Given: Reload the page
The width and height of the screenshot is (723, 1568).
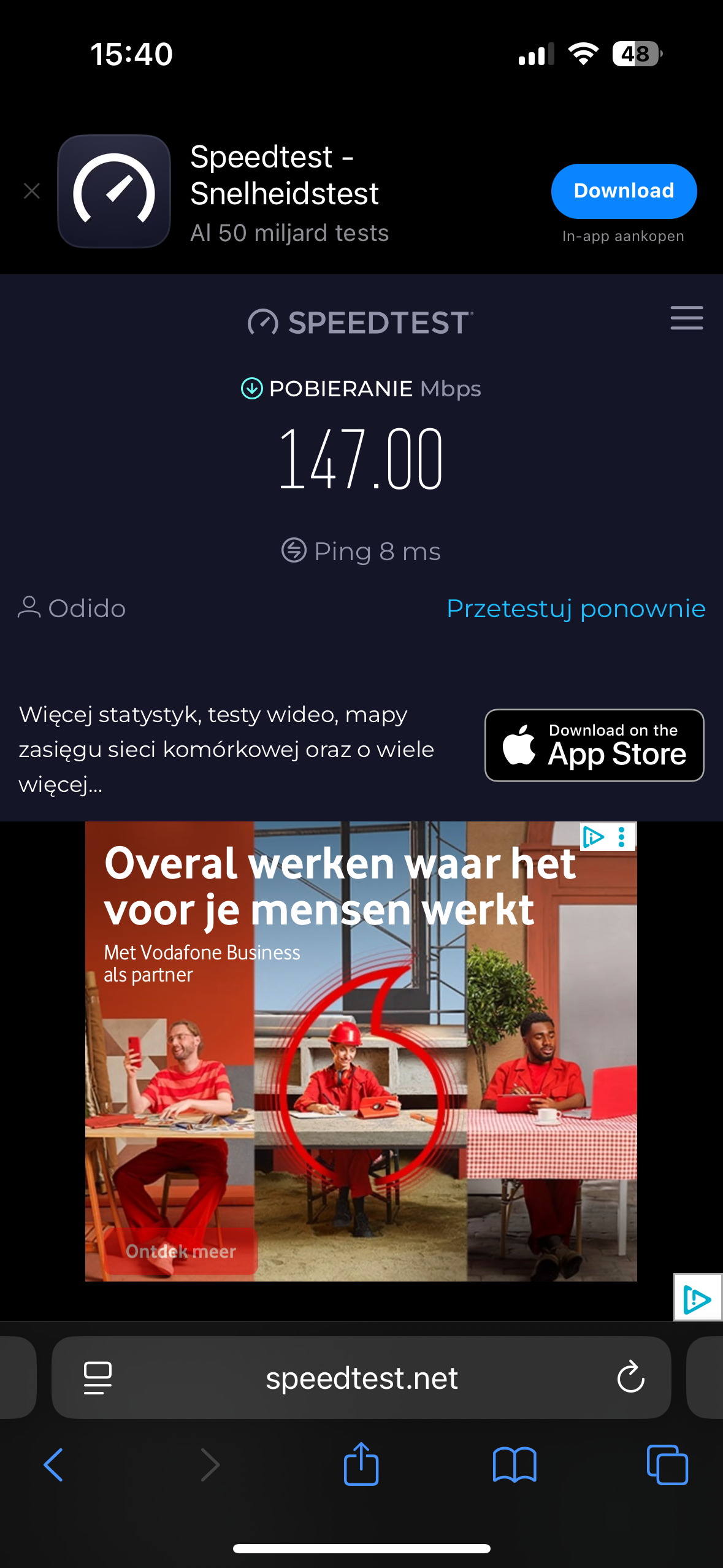Looking at the screenshot, I should (630, 1378).
